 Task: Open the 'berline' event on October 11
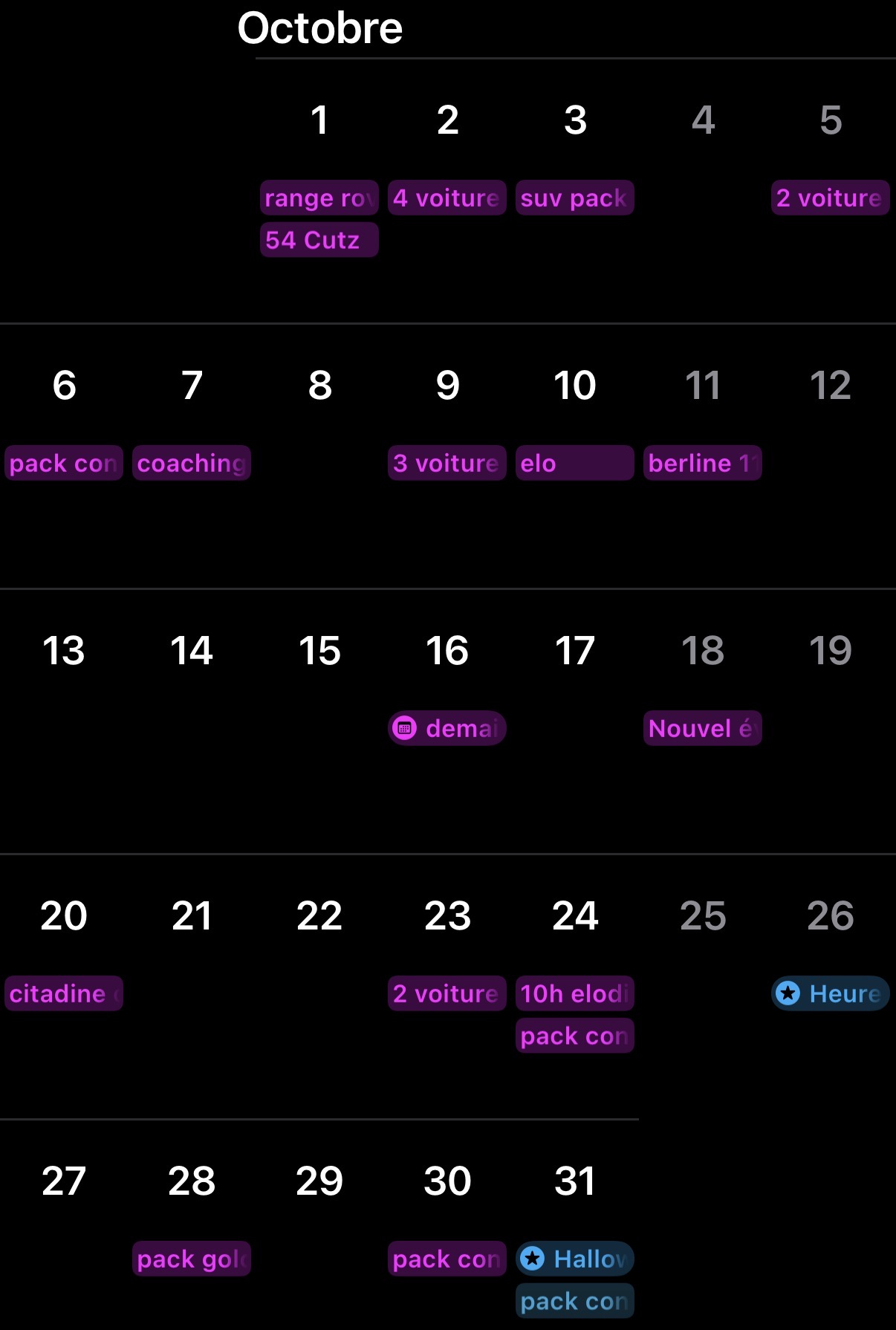(702, 463)
